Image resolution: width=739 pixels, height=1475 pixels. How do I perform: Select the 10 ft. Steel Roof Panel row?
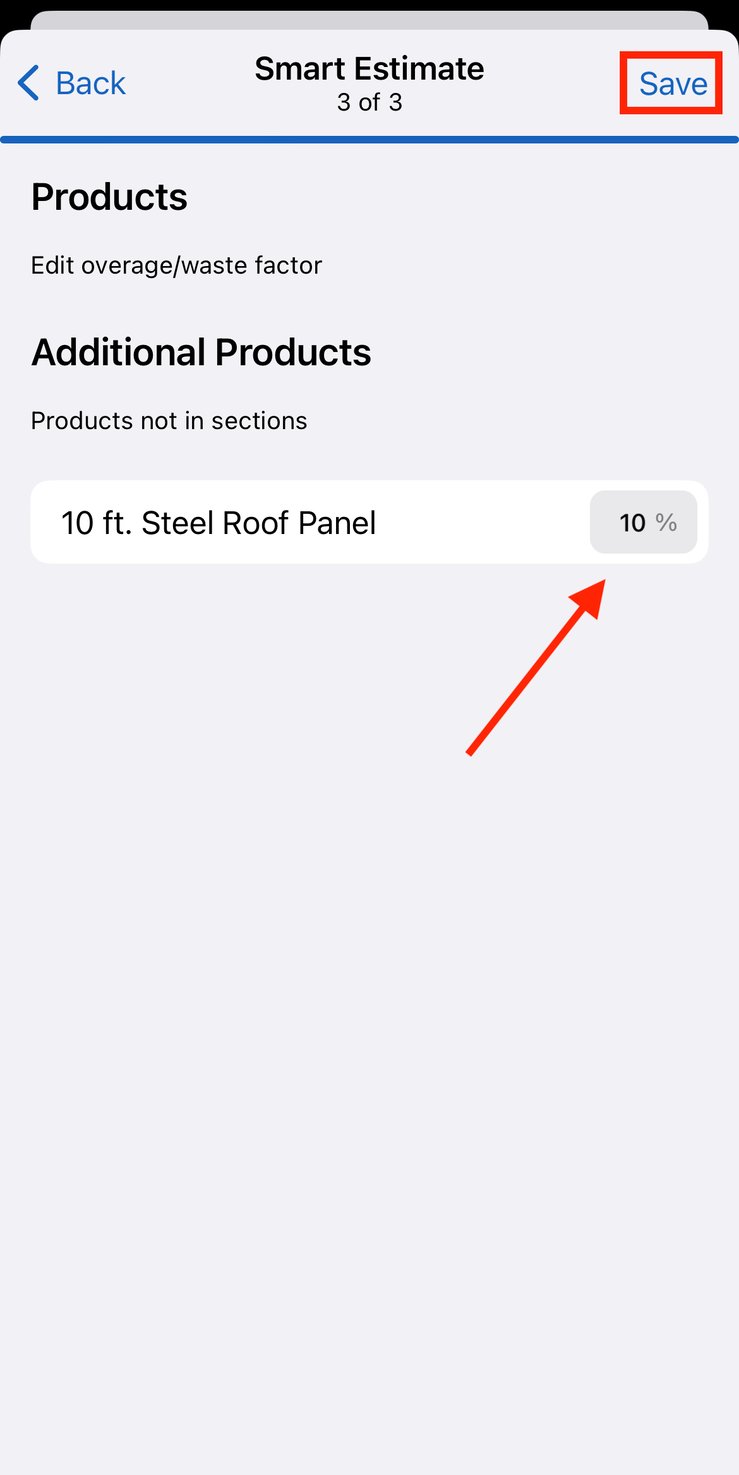pos(369,521)
